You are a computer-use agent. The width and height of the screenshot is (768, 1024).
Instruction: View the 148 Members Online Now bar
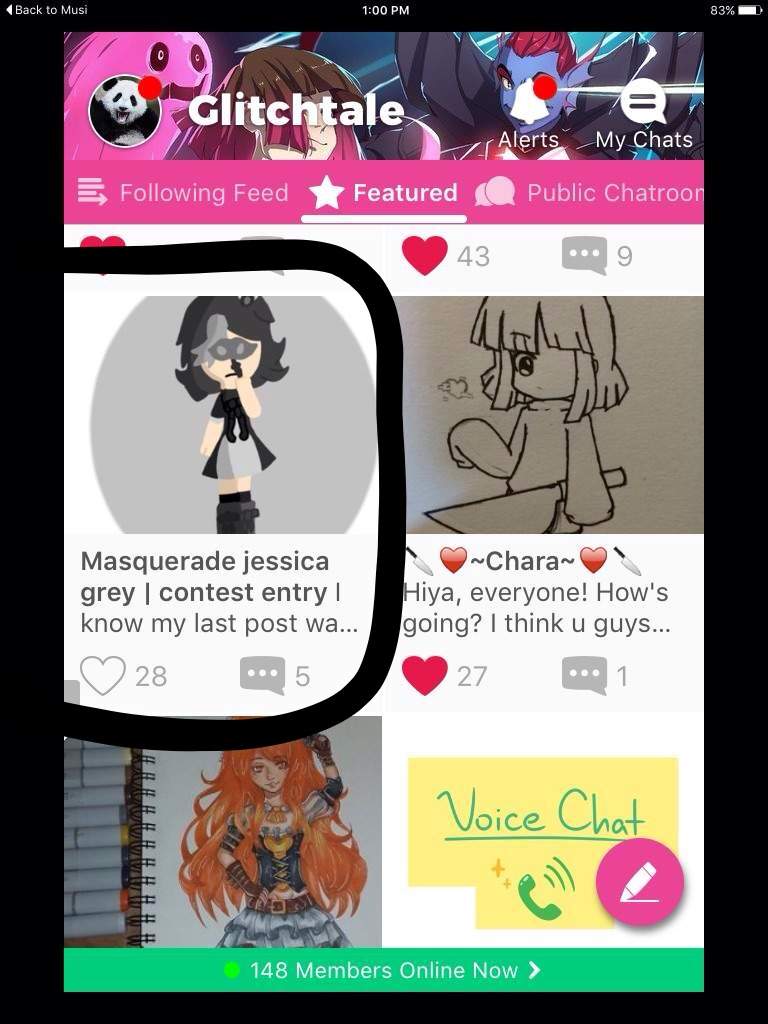point(384,970)
